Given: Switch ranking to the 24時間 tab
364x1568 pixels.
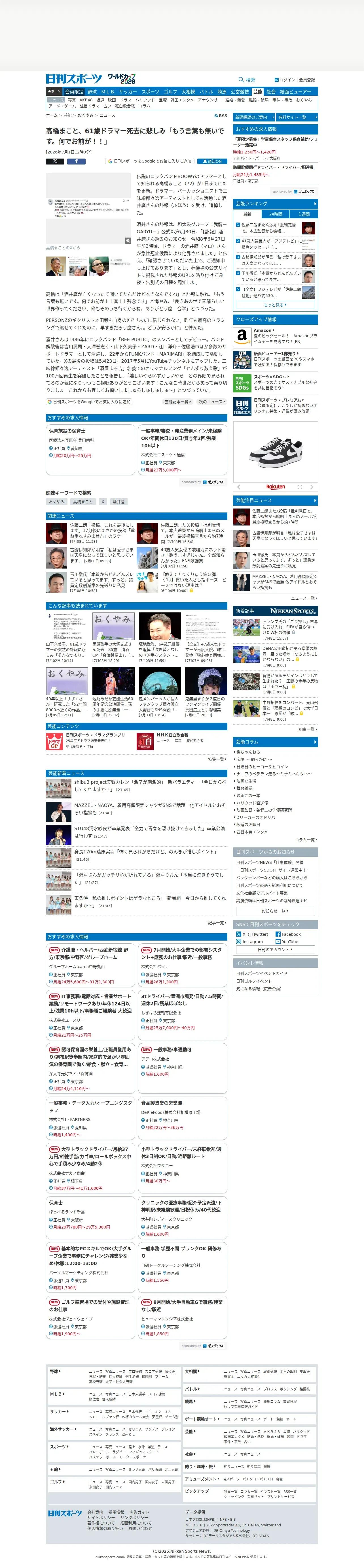Looking at the screenshot, I should point(276,214).
